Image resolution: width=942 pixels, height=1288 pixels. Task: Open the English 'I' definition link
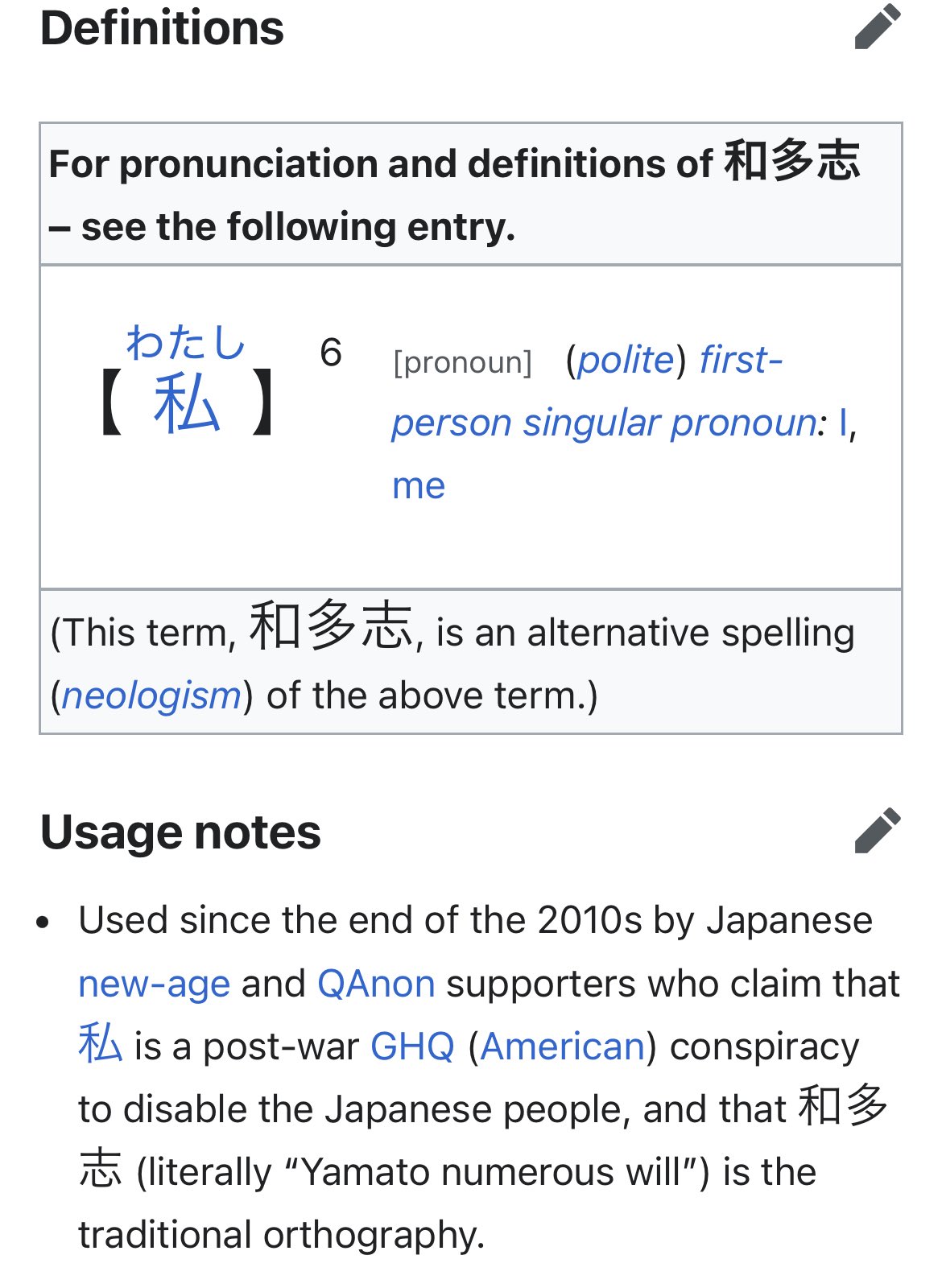(x=842, y=423)
